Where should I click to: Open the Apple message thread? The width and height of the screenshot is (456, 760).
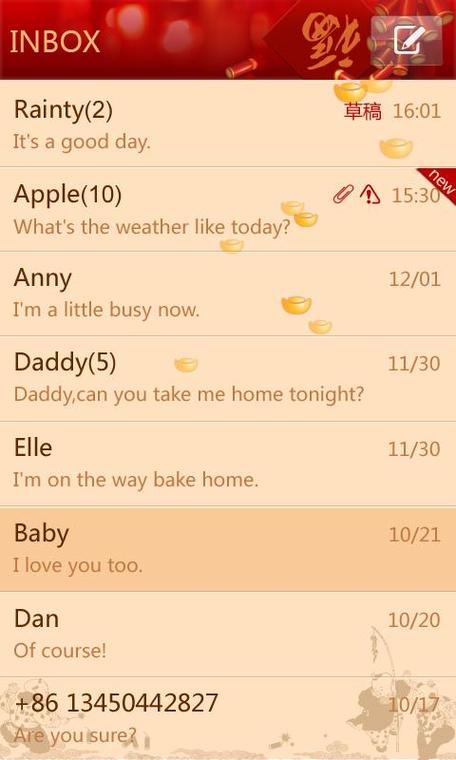[x=228, y=209]
